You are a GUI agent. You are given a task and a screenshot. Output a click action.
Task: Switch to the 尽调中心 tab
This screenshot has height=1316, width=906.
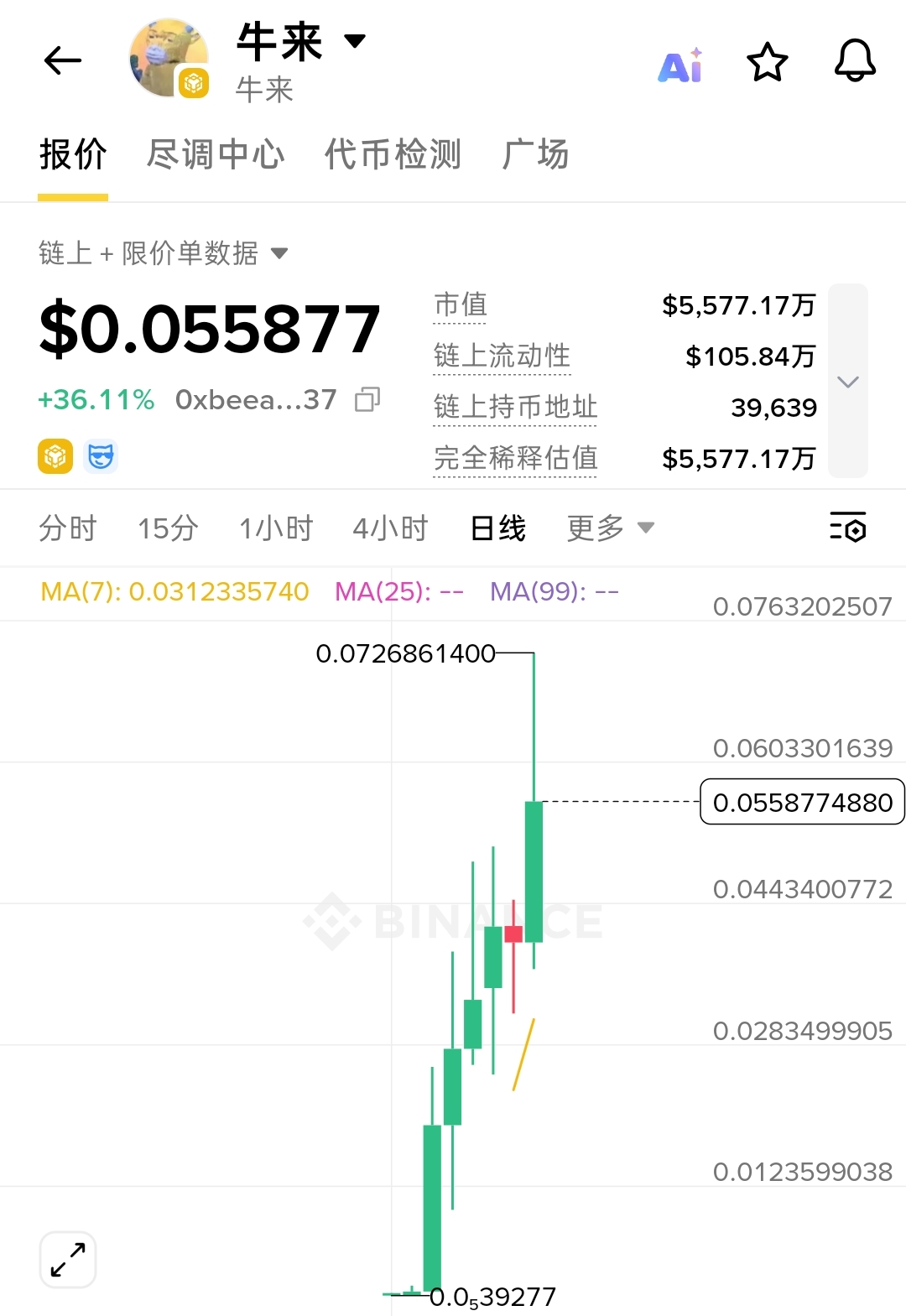216,154
